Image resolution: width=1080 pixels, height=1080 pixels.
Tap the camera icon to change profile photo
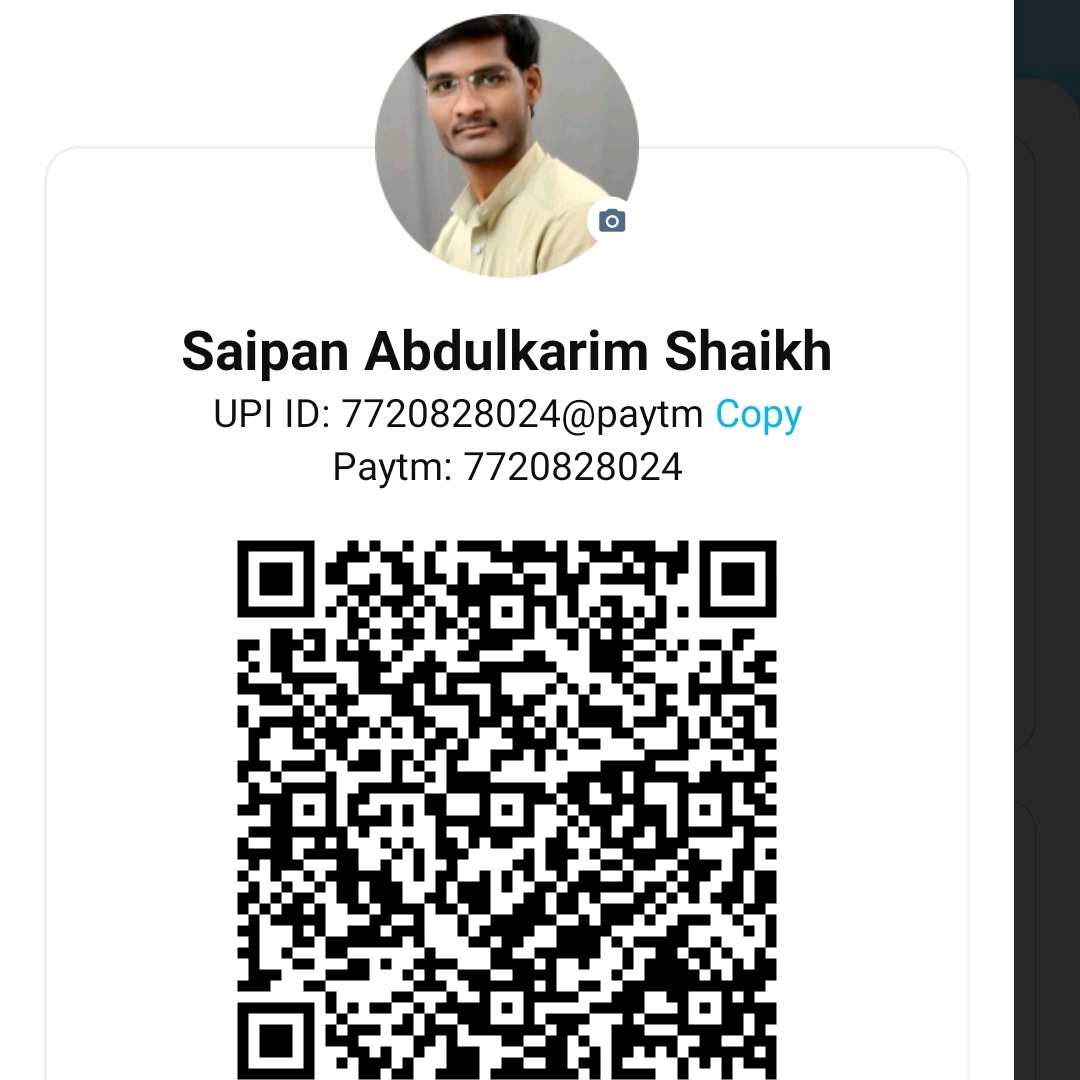[612, 221]
